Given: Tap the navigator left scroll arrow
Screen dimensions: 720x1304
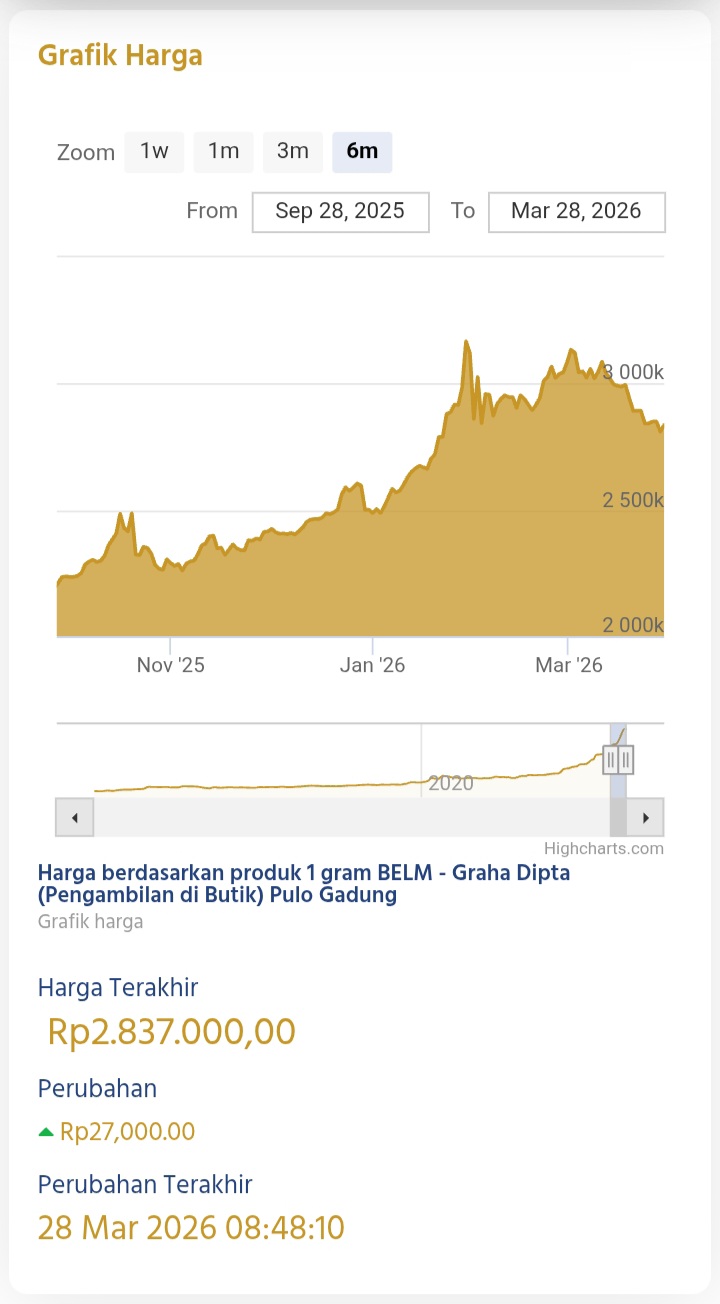Looking at the screenshot, I should [75, 818].
